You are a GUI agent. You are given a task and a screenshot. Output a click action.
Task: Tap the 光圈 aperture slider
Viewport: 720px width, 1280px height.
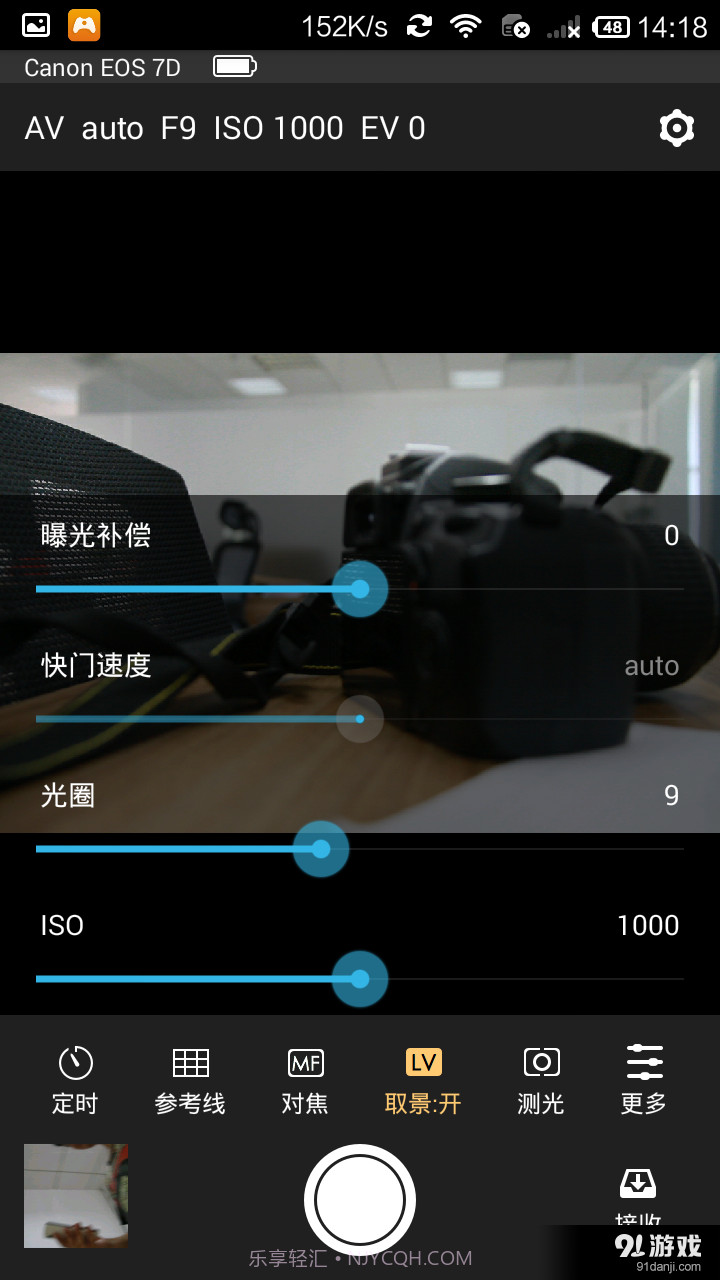pos(321,849)
